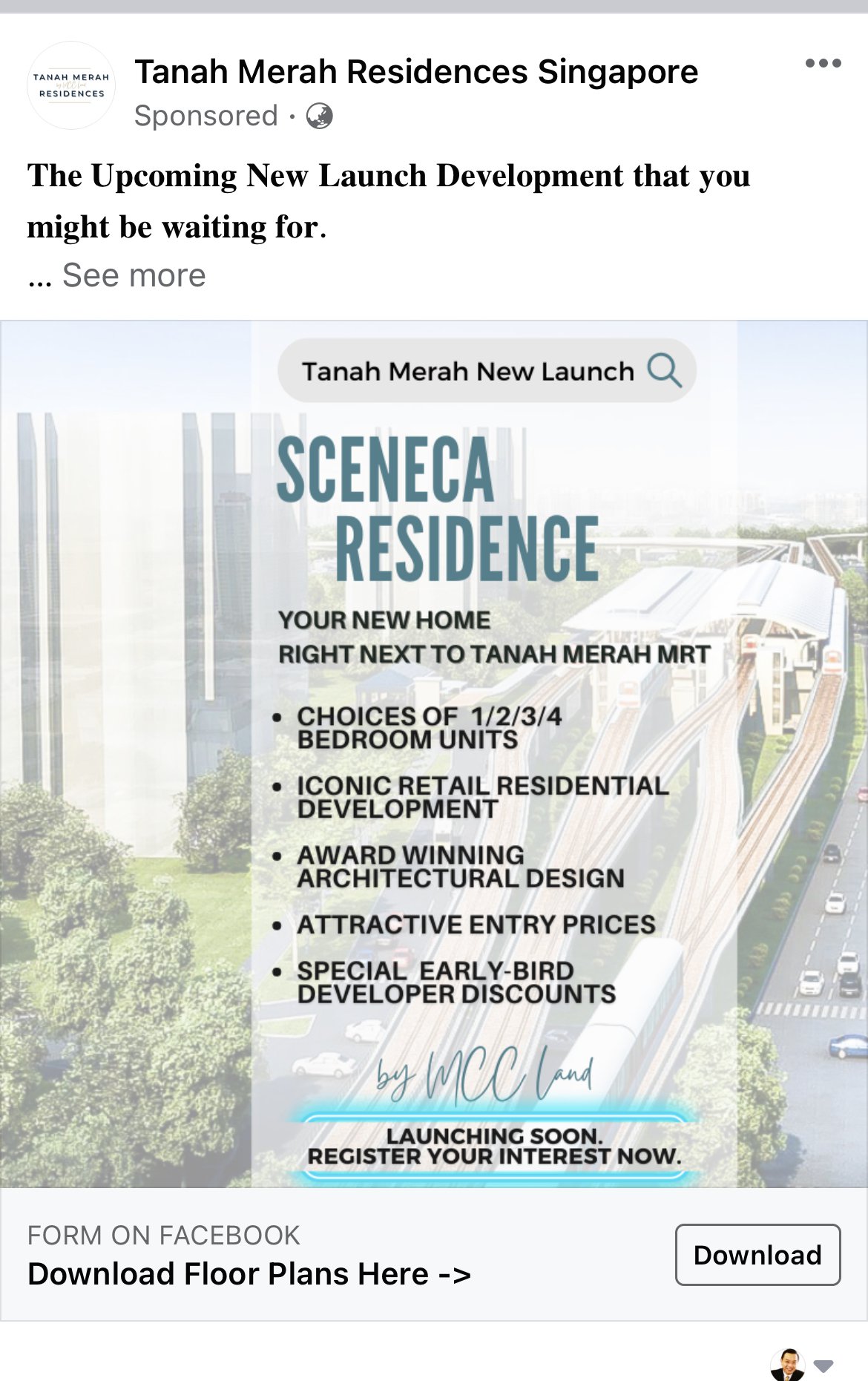868x1381 pixels.
Task: Open the profile switcher dropdown arrow
Action: tap(823, 1365)
